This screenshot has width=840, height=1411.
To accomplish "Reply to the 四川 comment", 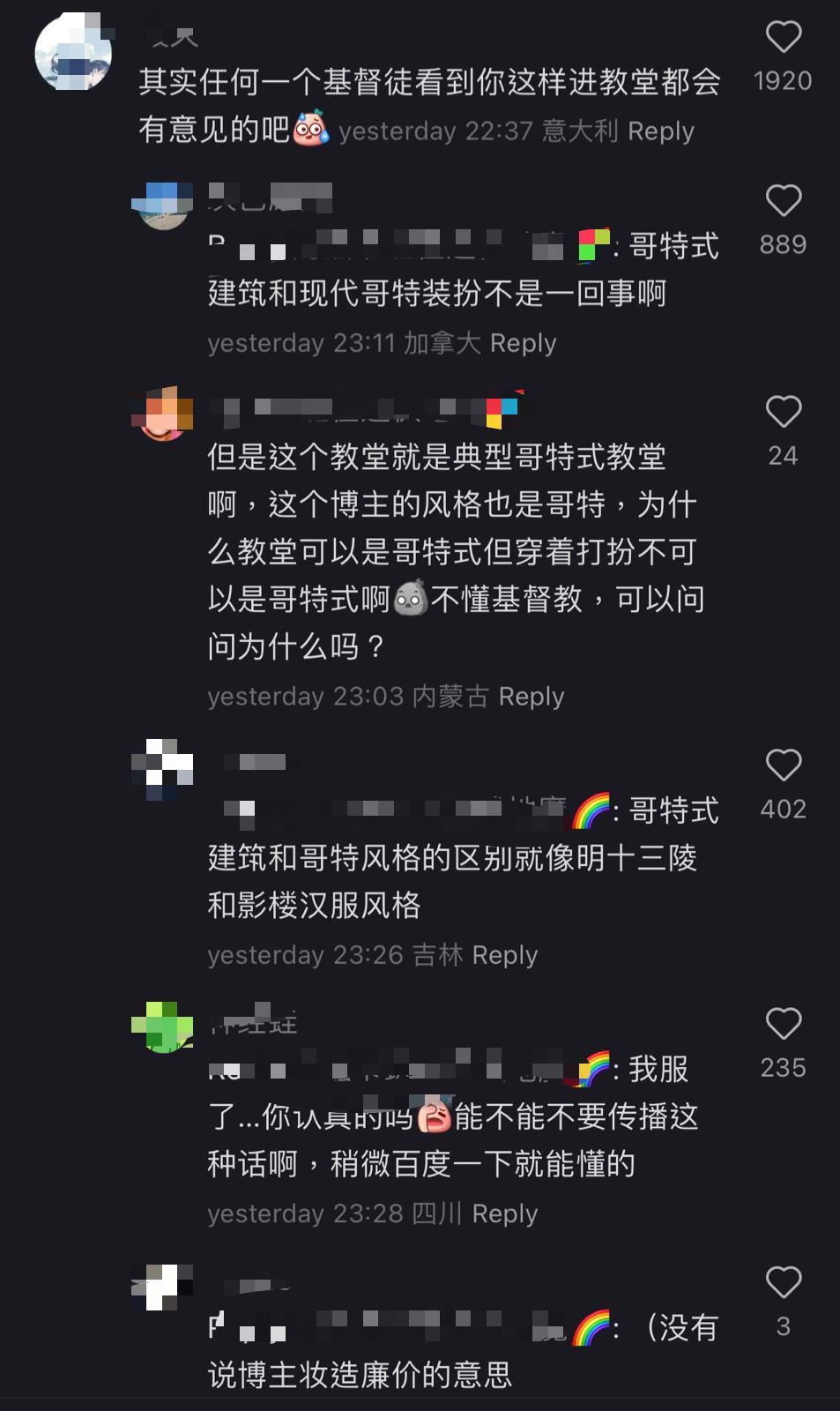I will click(506, 1213).
